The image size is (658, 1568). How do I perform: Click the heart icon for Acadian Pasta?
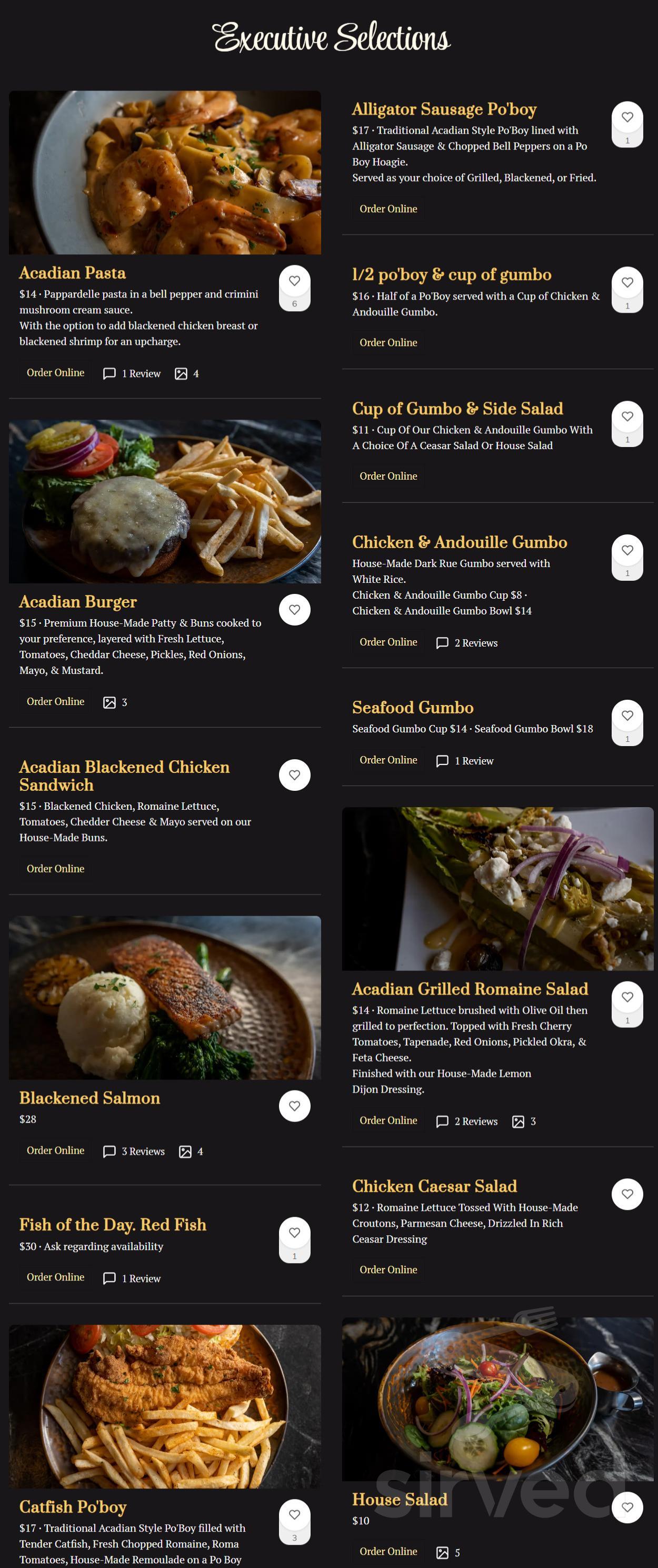pos(294,281)
